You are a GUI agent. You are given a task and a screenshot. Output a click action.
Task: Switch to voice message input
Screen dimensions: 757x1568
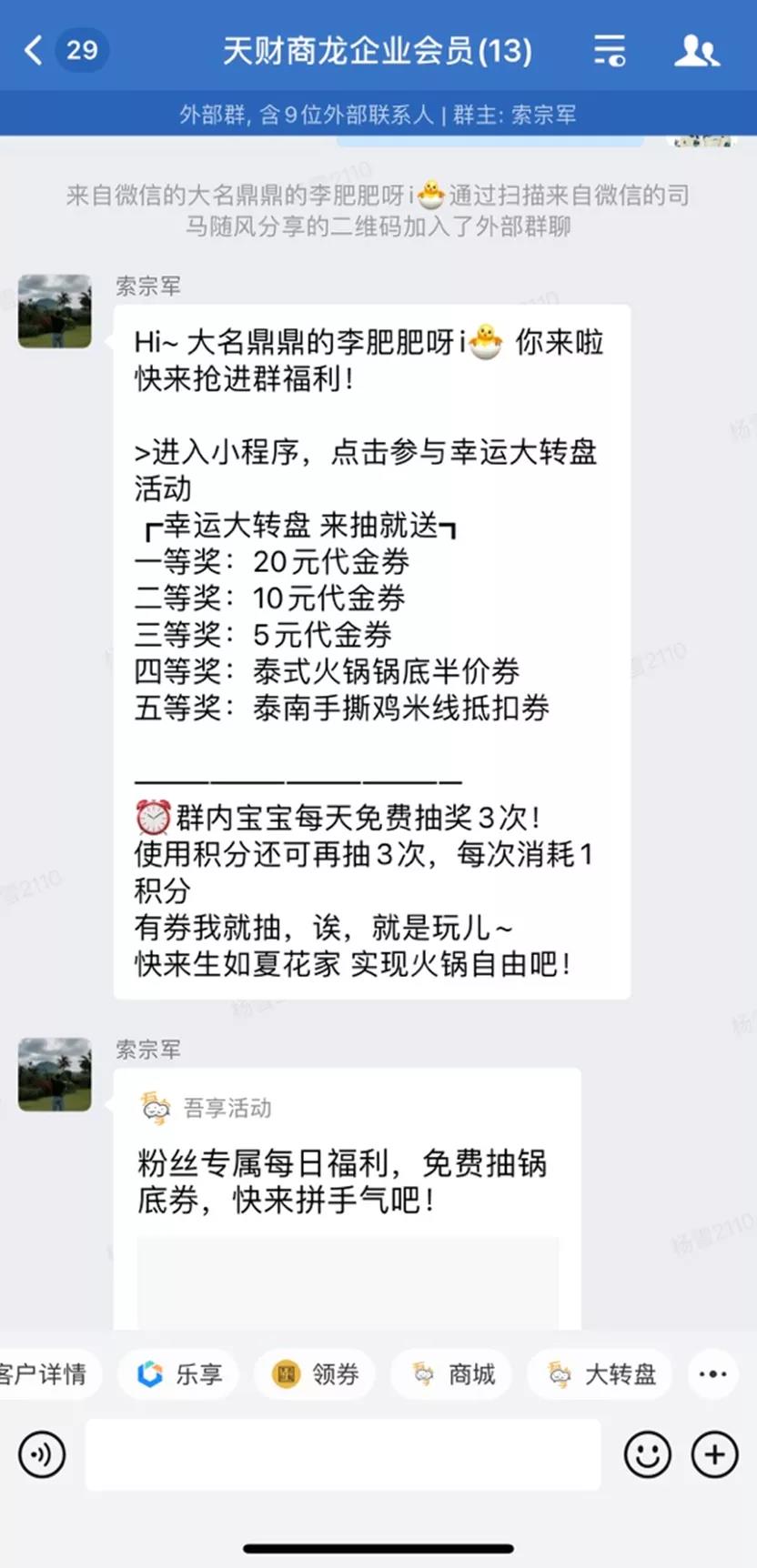(x=42, y=1455)
